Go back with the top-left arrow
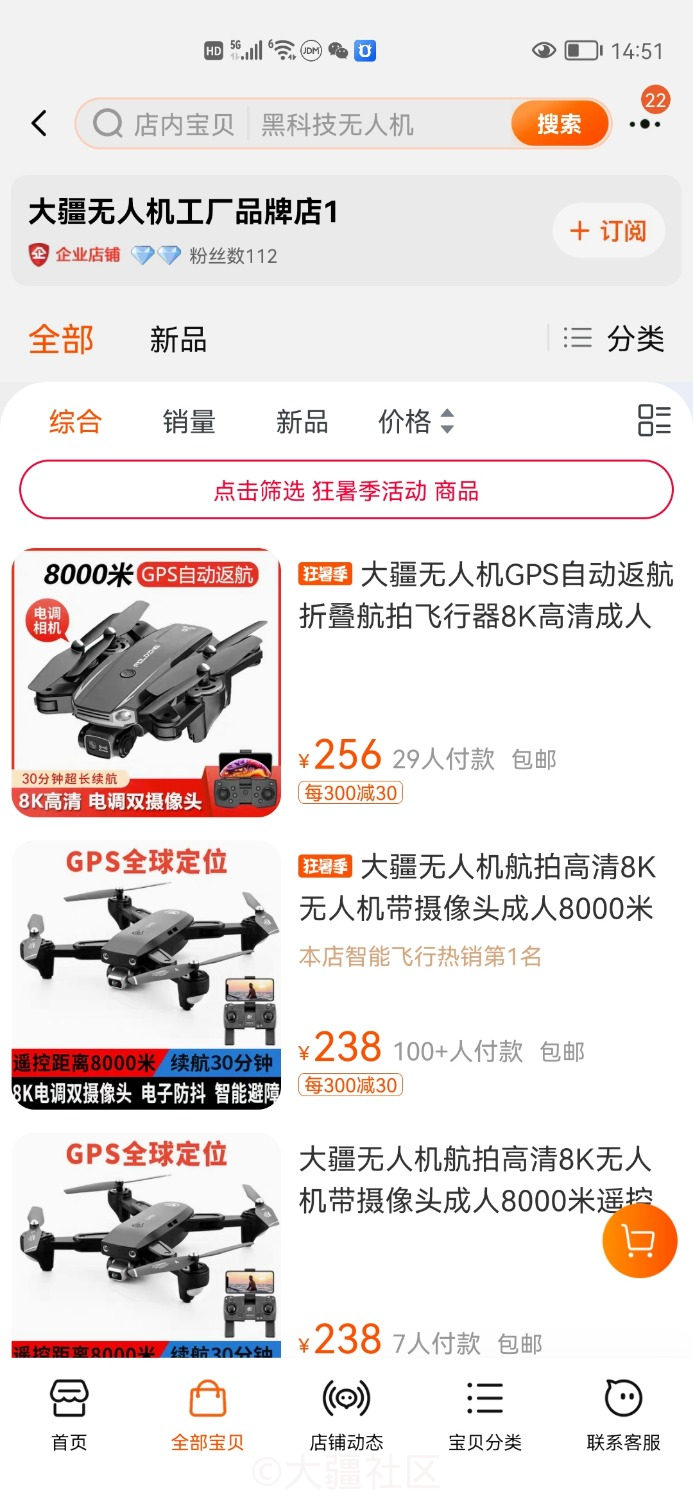 tap(39, 124)
